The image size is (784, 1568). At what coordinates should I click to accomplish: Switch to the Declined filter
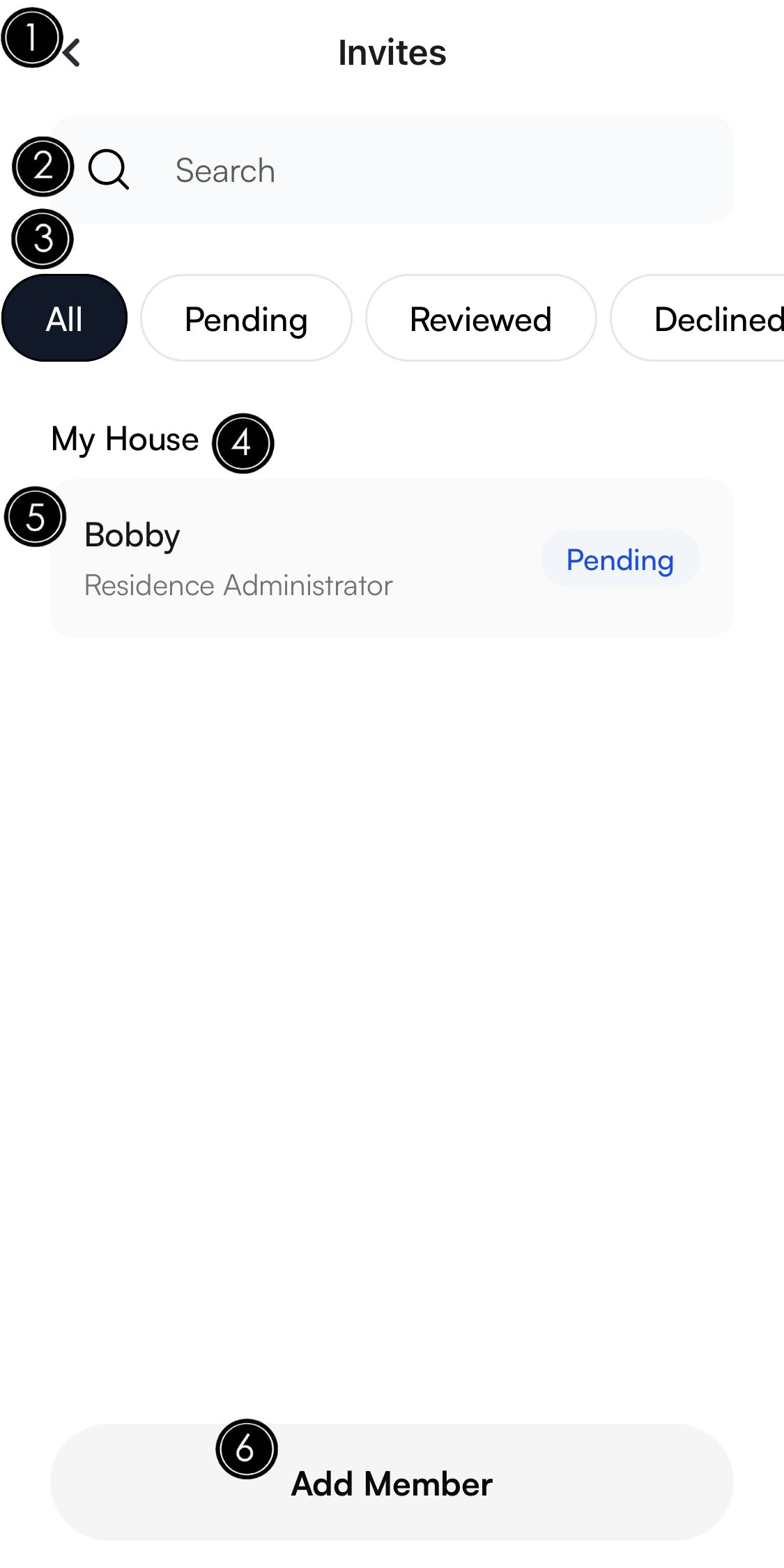(699, 318)
